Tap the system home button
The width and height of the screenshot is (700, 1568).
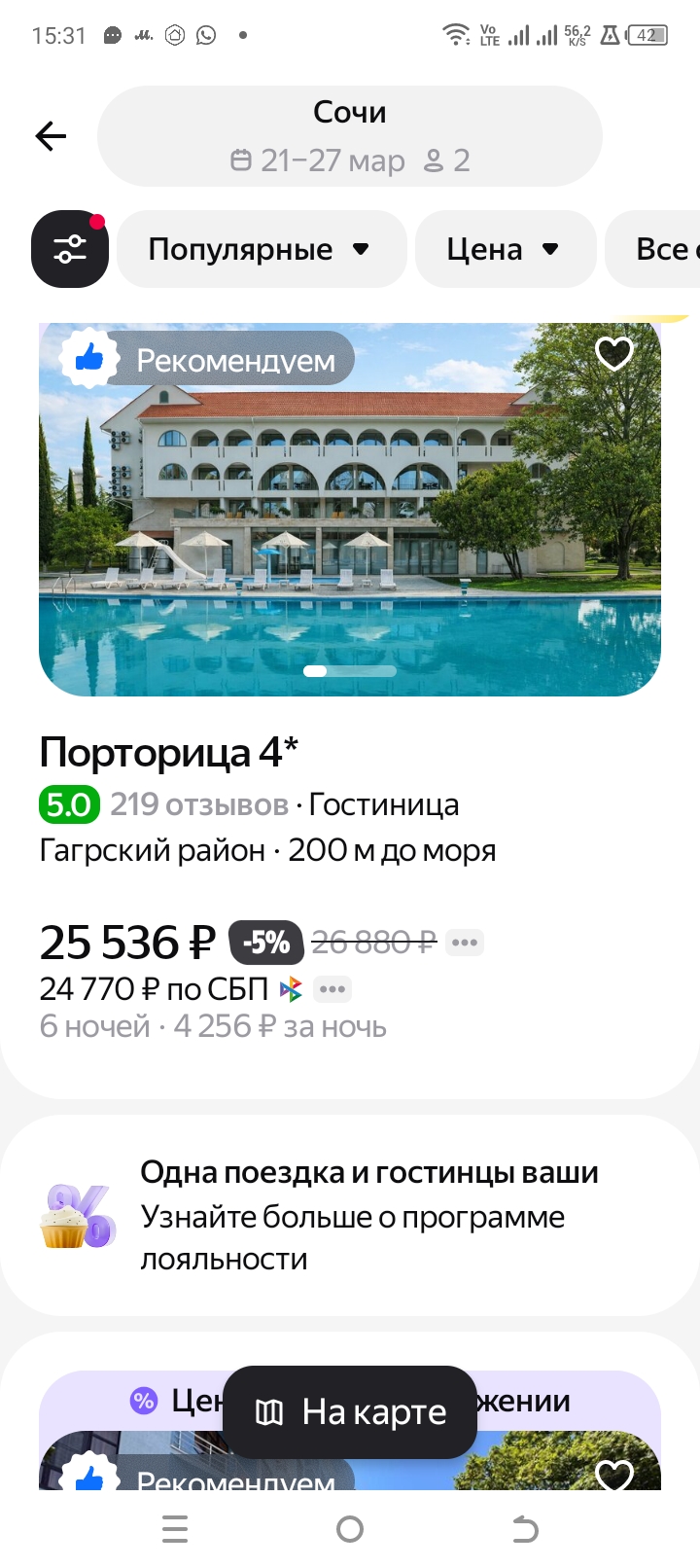[x=350, y=1530]
